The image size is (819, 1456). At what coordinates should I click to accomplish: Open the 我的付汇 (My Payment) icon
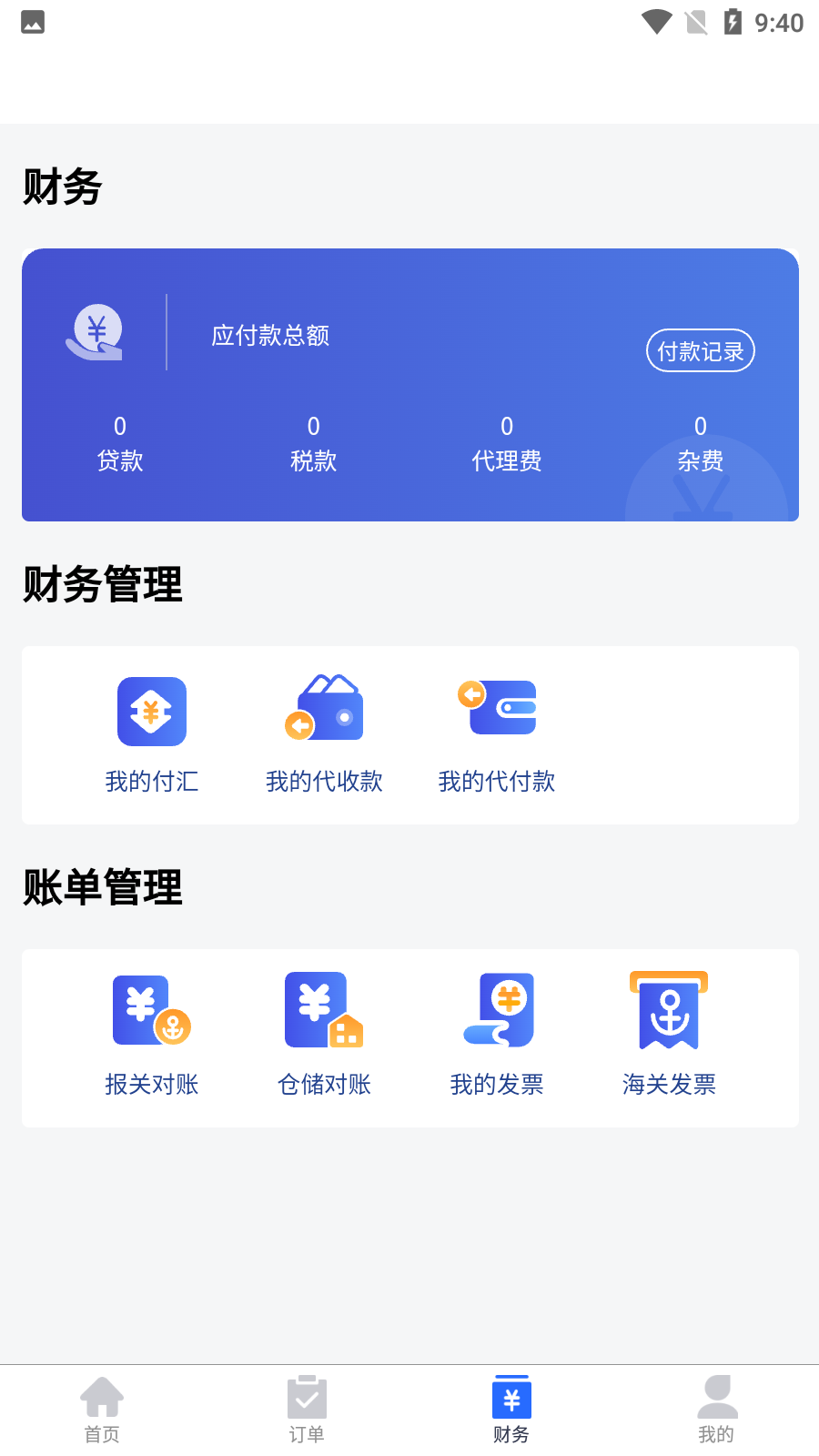(151, 711)
